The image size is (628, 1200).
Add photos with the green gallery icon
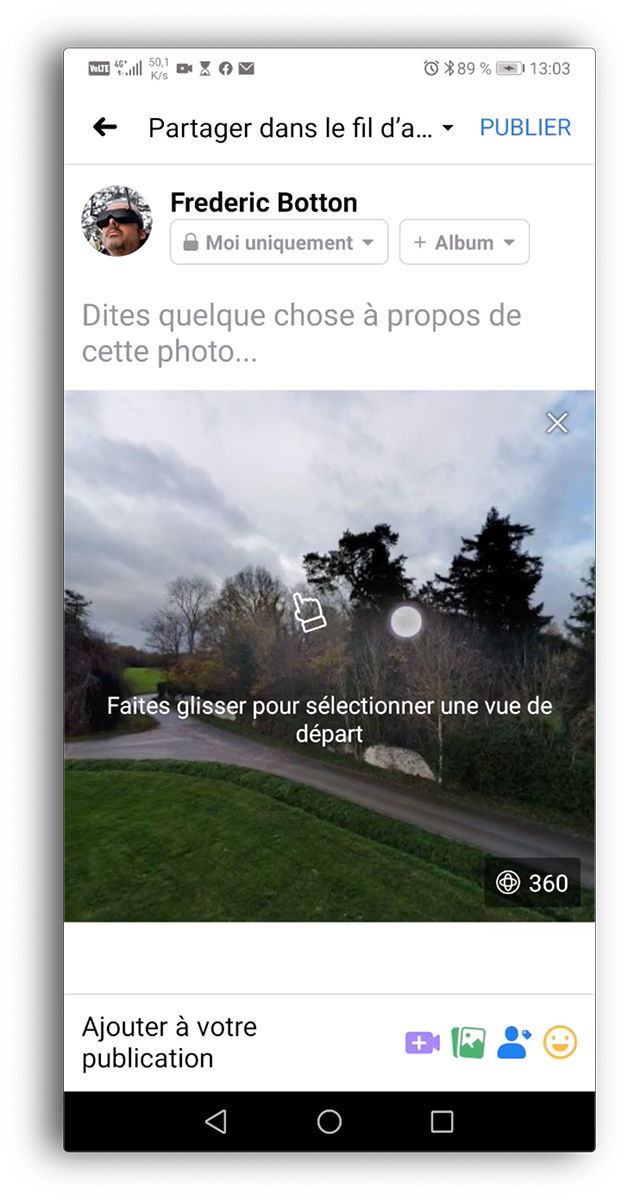pos(468,1043)
